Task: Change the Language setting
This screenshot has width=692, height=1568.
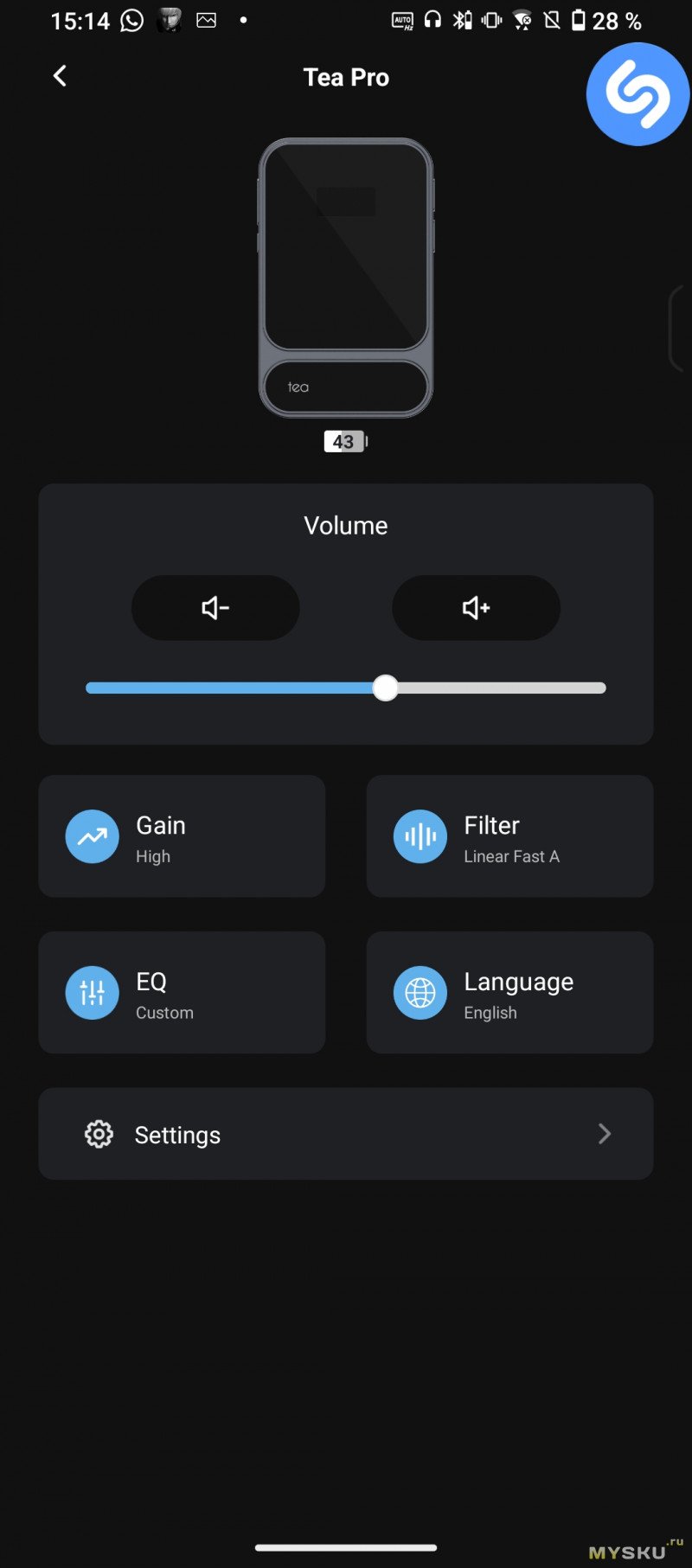Action: coord(509,992)
